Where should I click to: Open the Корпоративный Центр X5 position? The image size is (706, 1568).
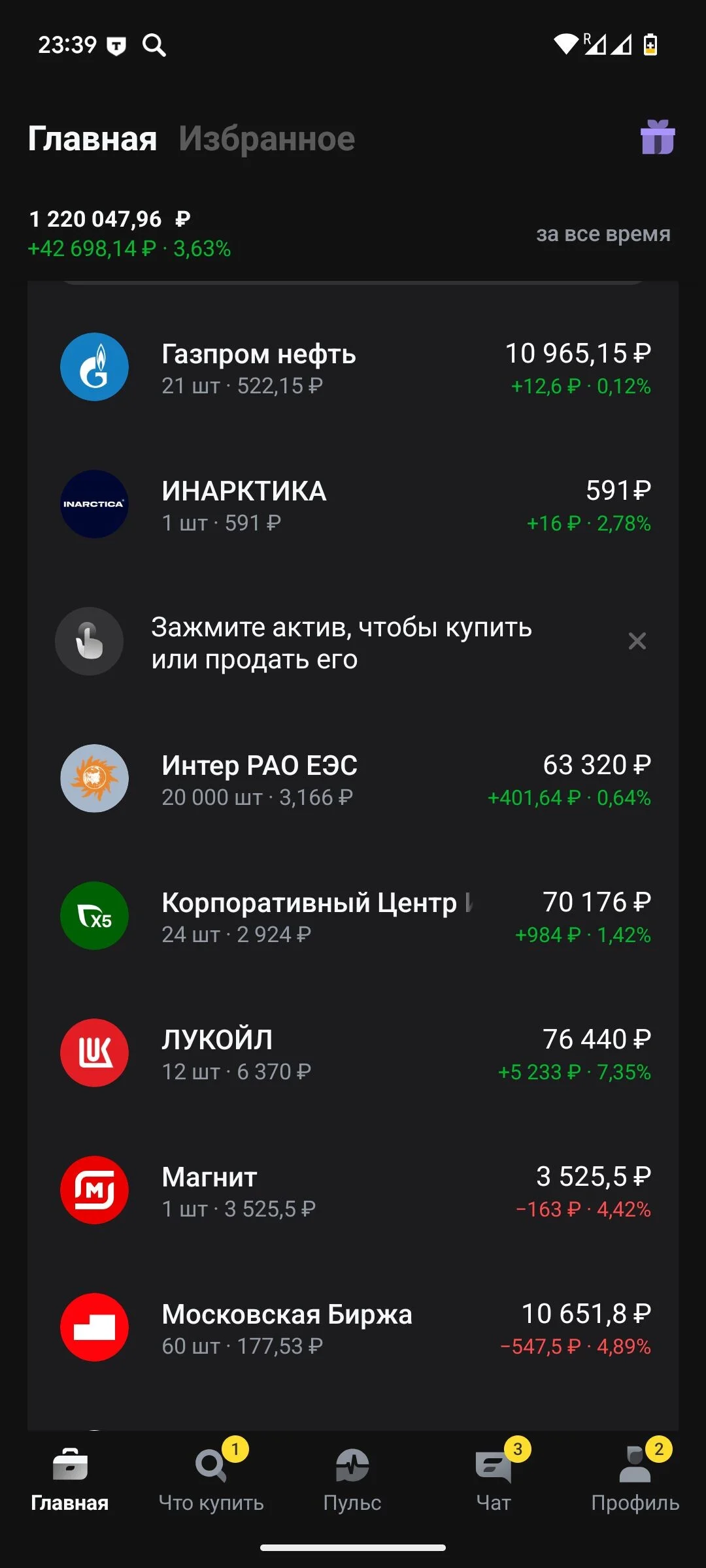coord(353,917)
